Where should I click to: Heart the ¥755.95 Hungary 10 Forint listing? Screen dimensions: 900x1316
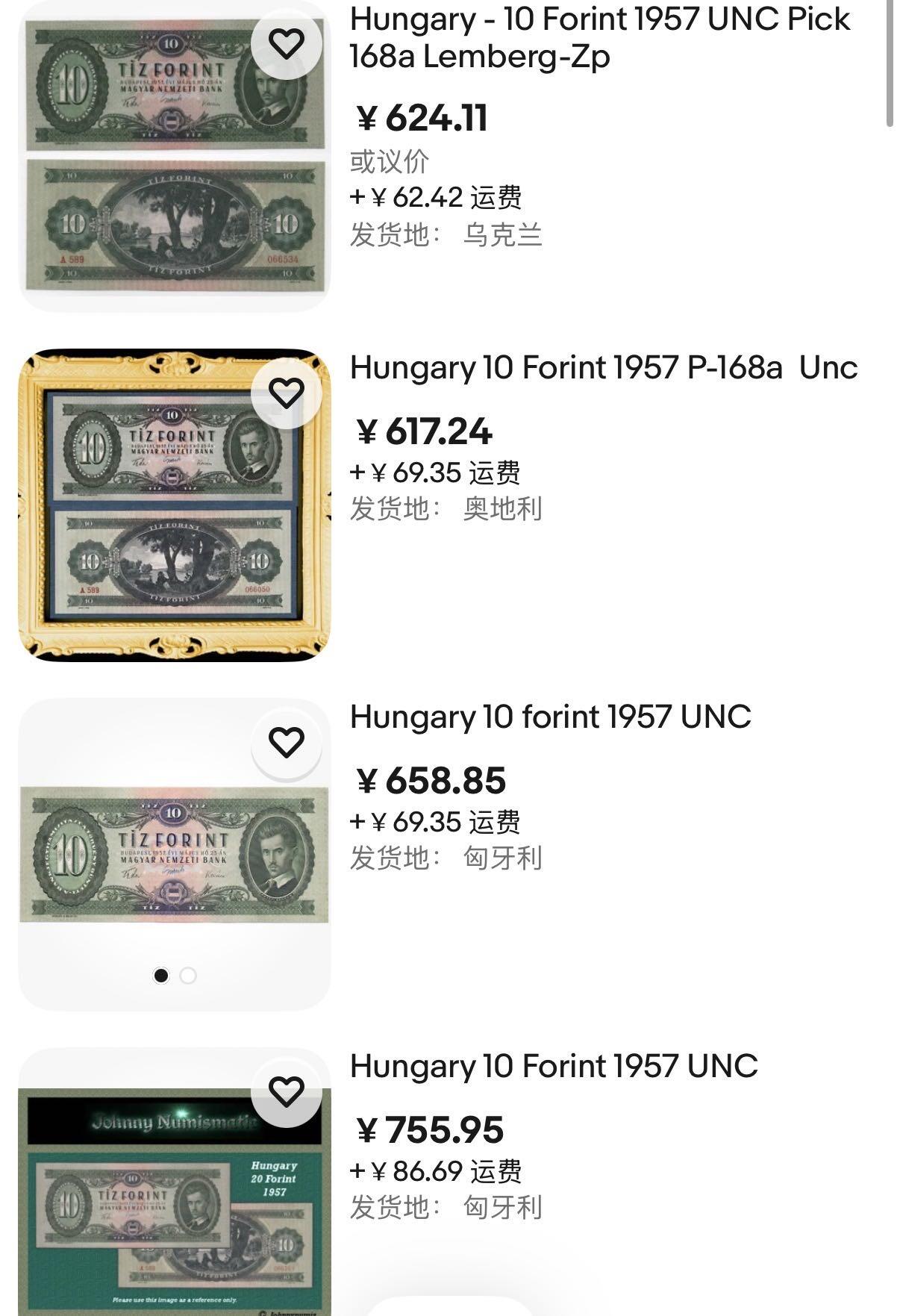[287, 1091]
